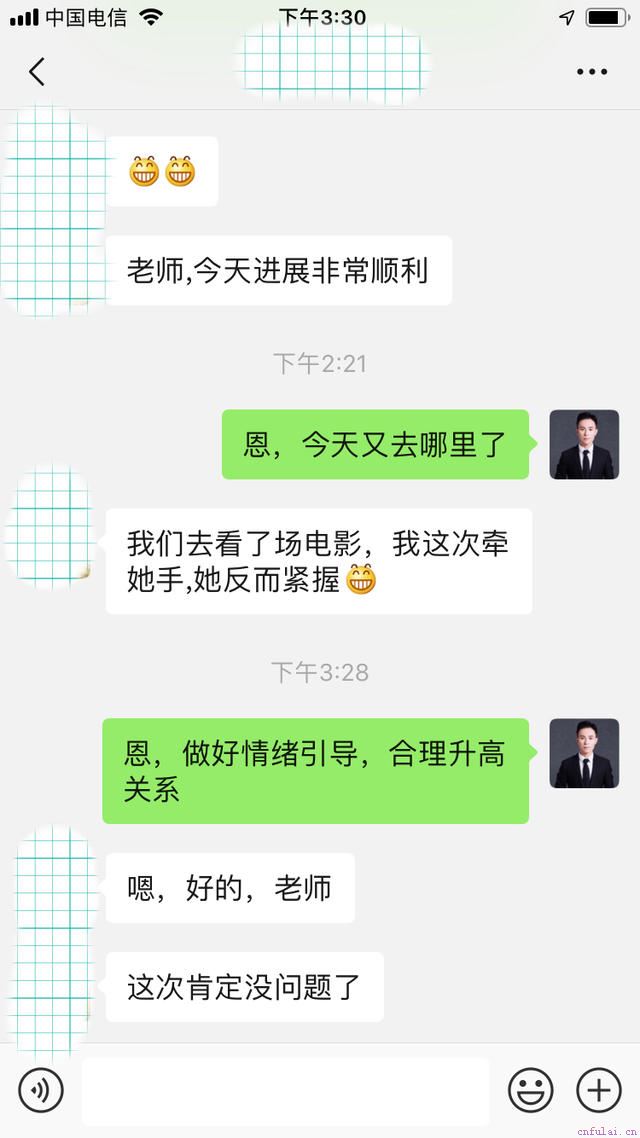Switch to voice message input
The width and height of the screenshot is (640, 1138).
click(x=41, y=1090)
